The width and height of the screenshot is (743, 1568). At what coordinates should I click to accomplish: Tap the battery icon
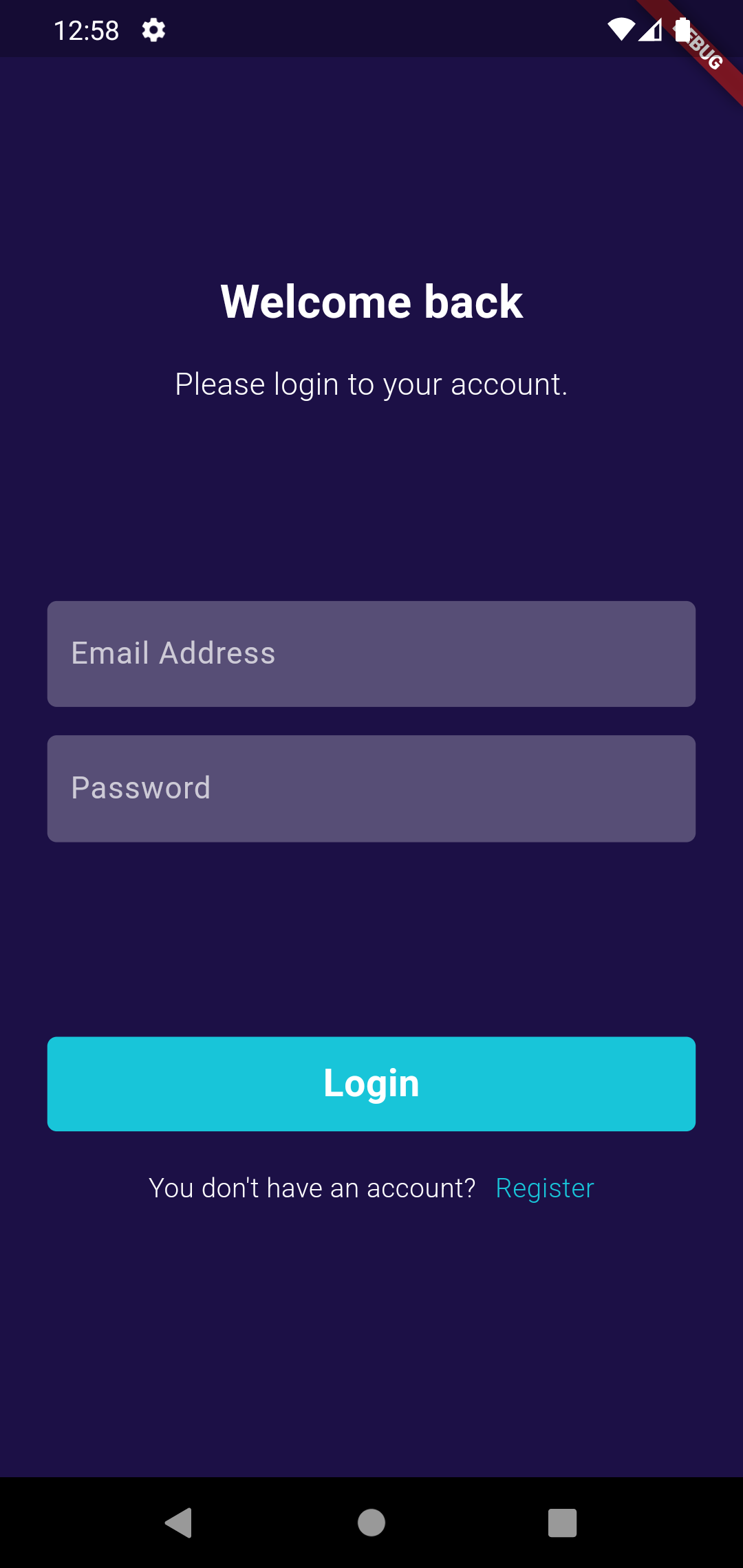[683, 29]
